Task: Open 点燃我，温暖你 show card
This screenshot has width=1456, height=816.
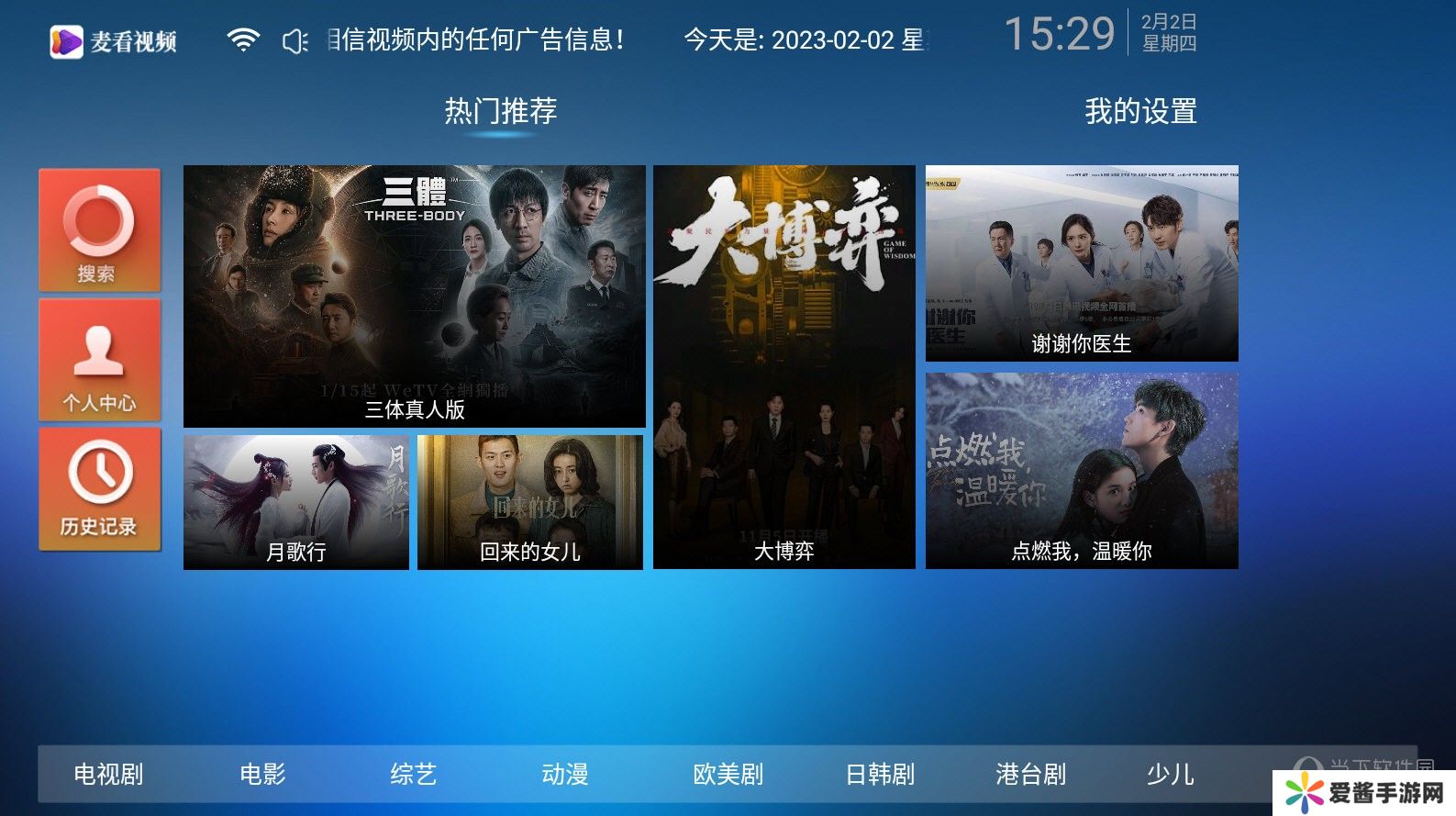Action: tap(1082, 470)
